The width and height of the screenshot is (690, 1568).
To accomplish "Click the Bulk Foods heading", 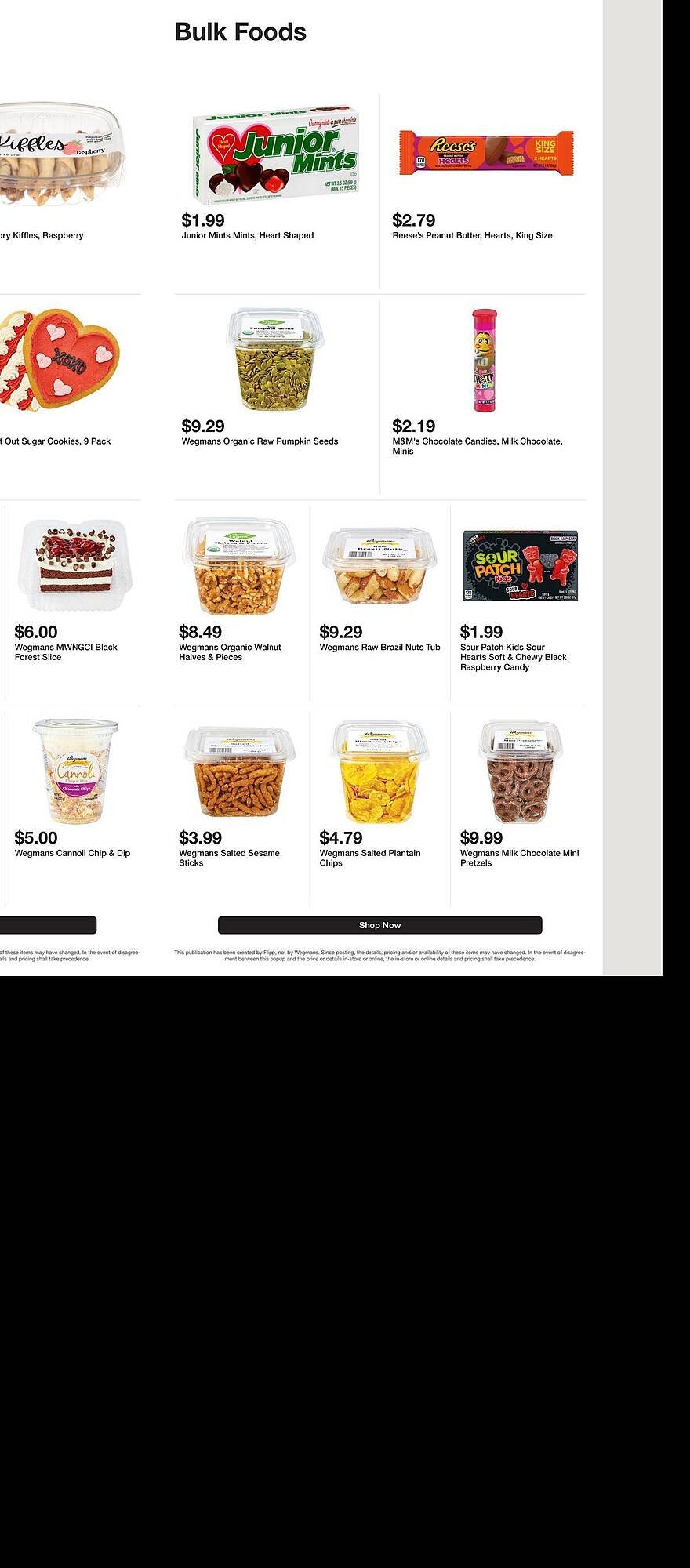I will pyautogui.click(x=241, y=31).
